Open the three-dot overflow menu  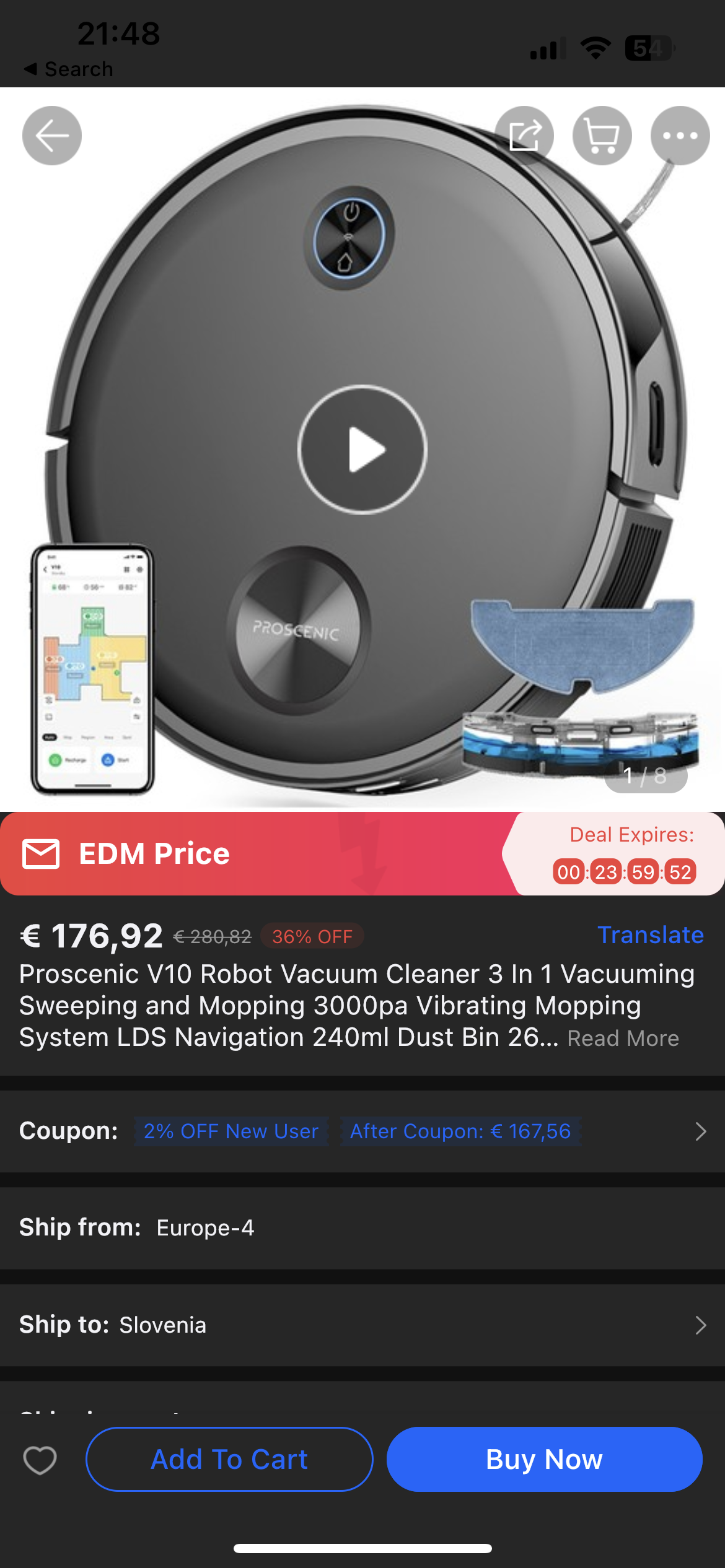(x=680, y=136)
